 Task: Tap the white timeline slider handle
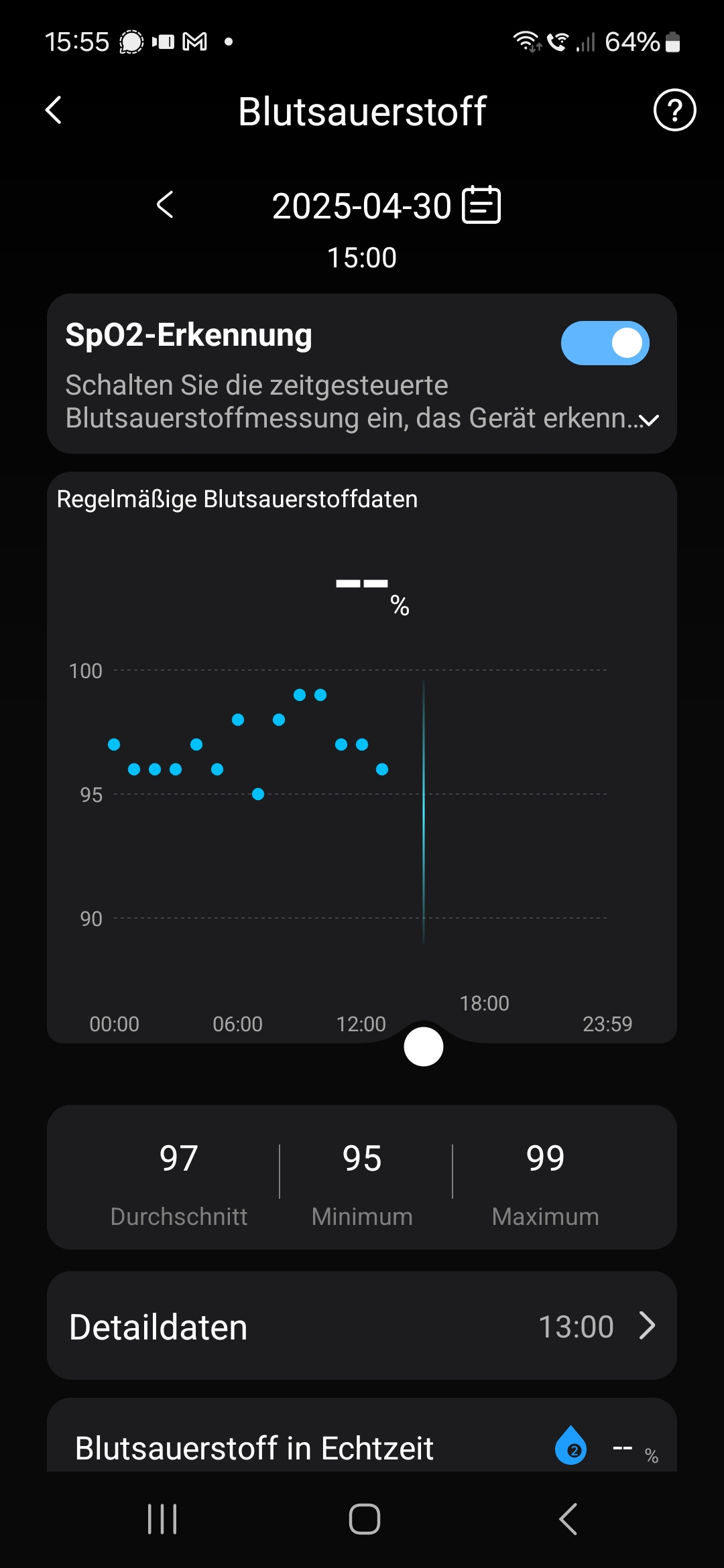tap(424, 1047)
